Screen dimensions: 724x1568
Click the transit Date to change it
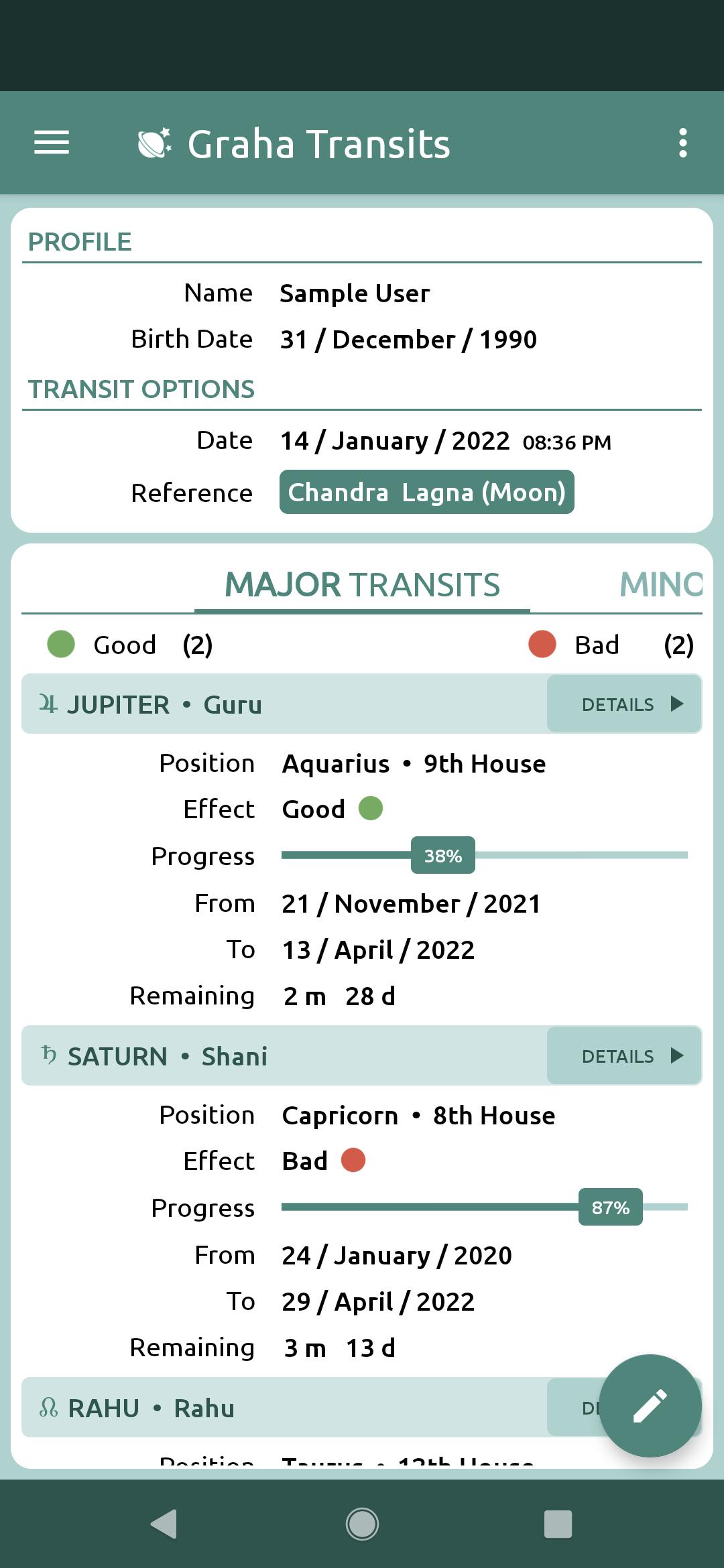pos(396,440)
